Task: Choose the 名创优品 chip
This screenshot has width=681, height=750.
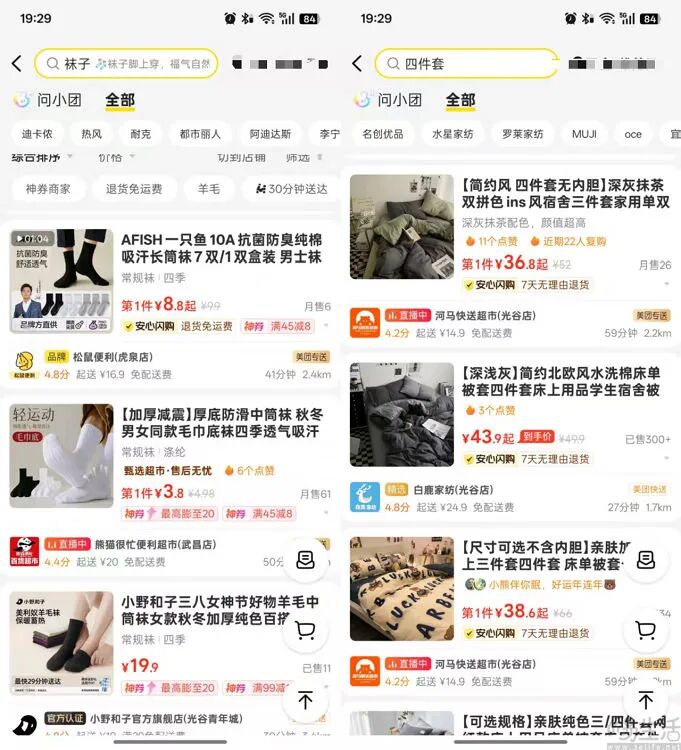Action: (383, 134)
